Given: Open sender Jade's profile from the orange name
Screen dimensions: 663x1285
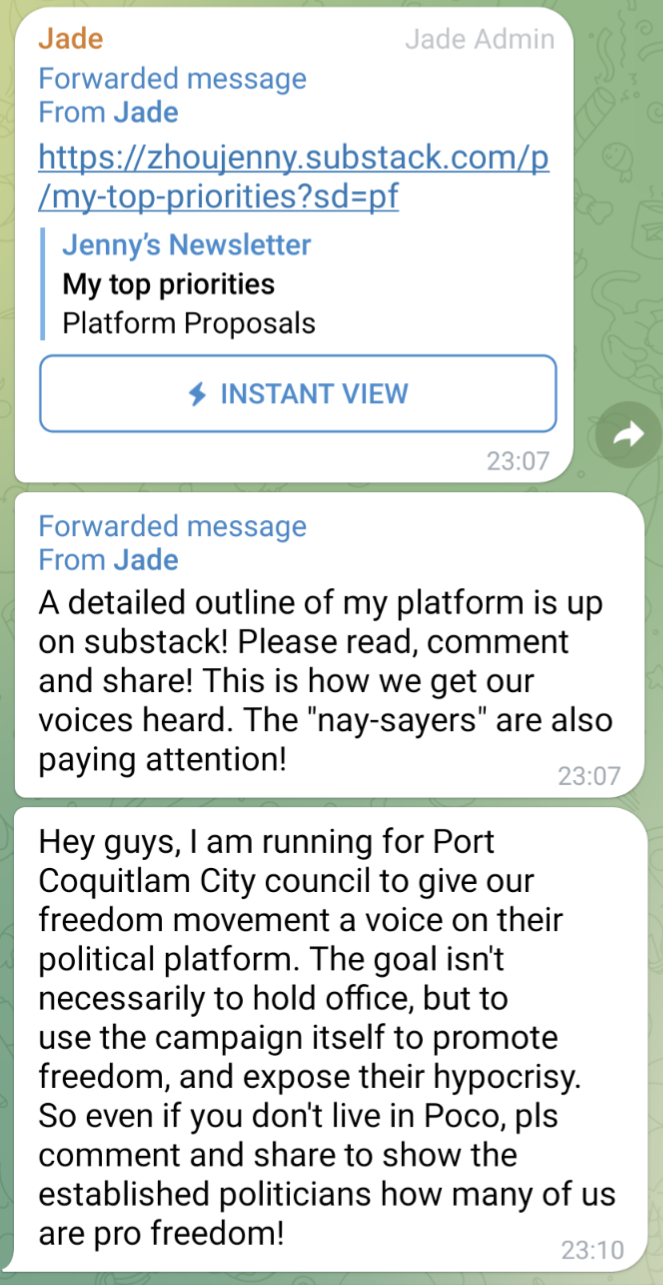Looking at the screenshot, I should (x=70, y=40).
